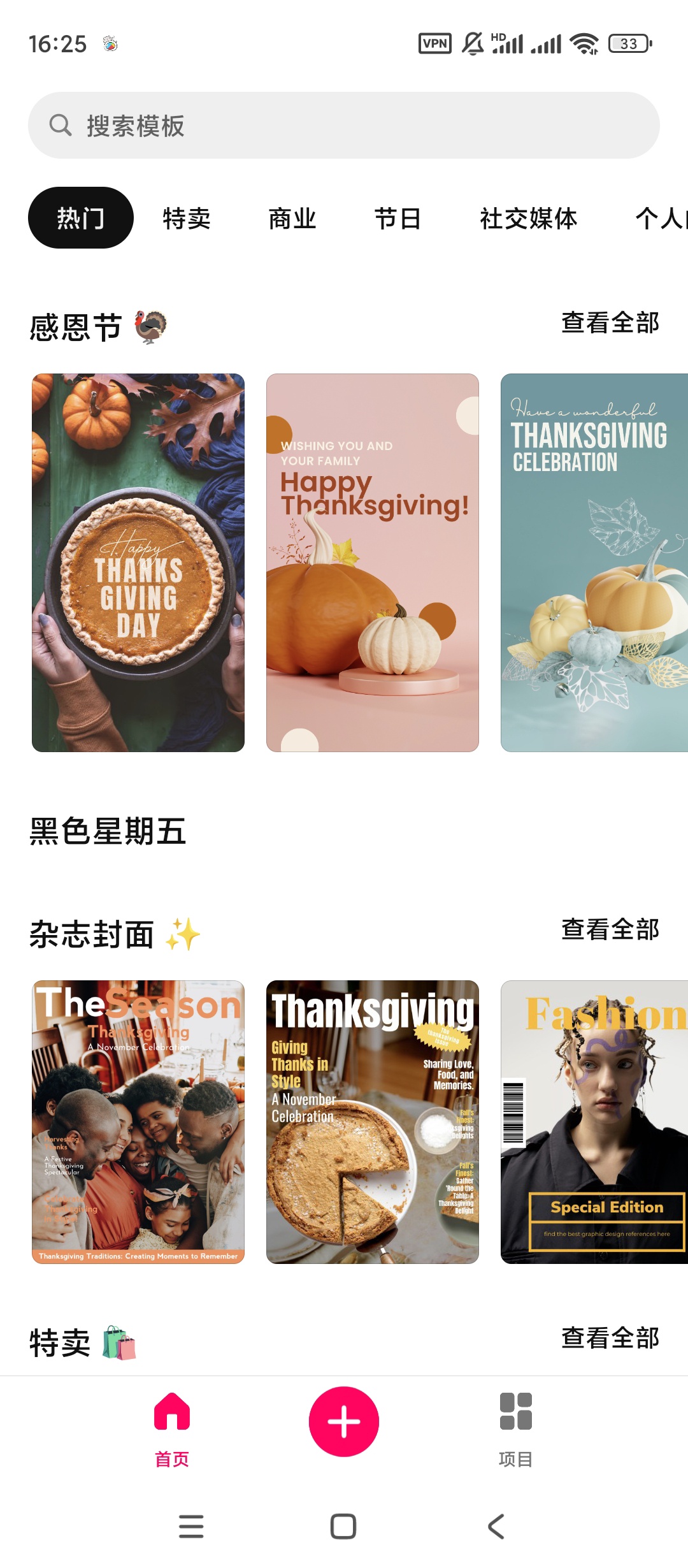
Task: Open the 节日 category
Action: [398, 219]
